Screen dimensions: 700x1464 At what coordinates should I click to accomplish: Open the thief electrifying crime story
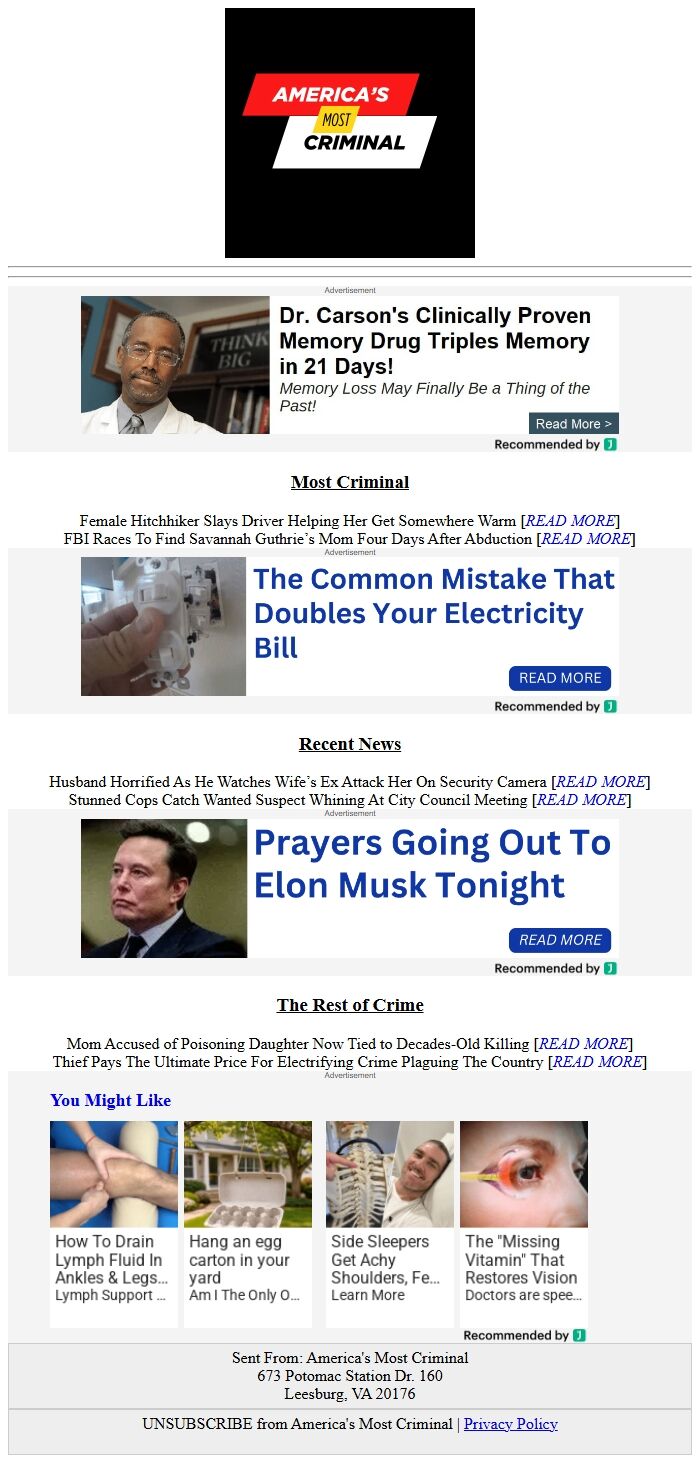tap(597, 1062)
